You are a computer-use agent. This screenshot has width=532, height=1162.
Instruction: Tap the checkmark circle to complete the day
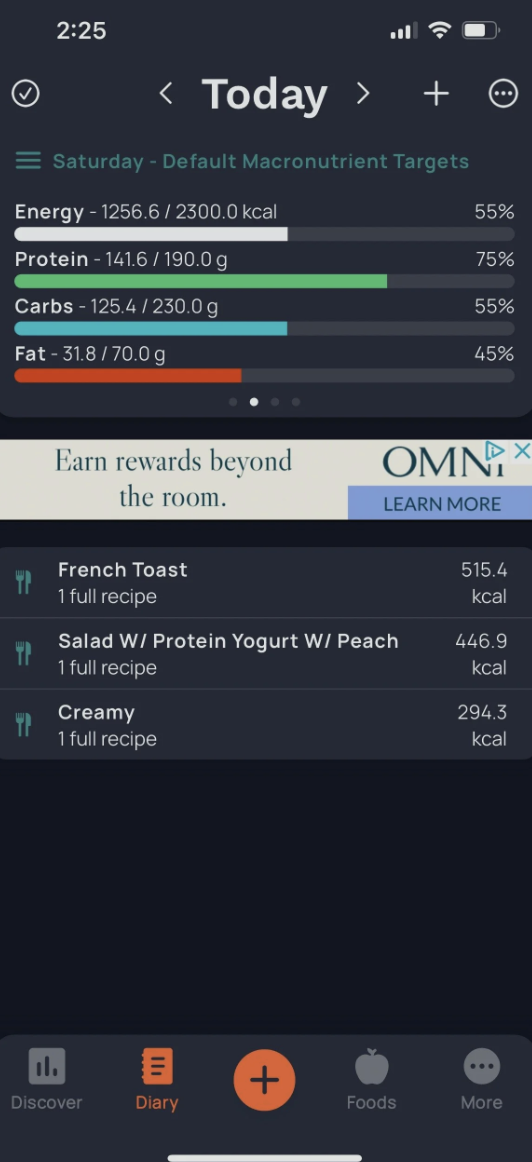coord(26,94)
